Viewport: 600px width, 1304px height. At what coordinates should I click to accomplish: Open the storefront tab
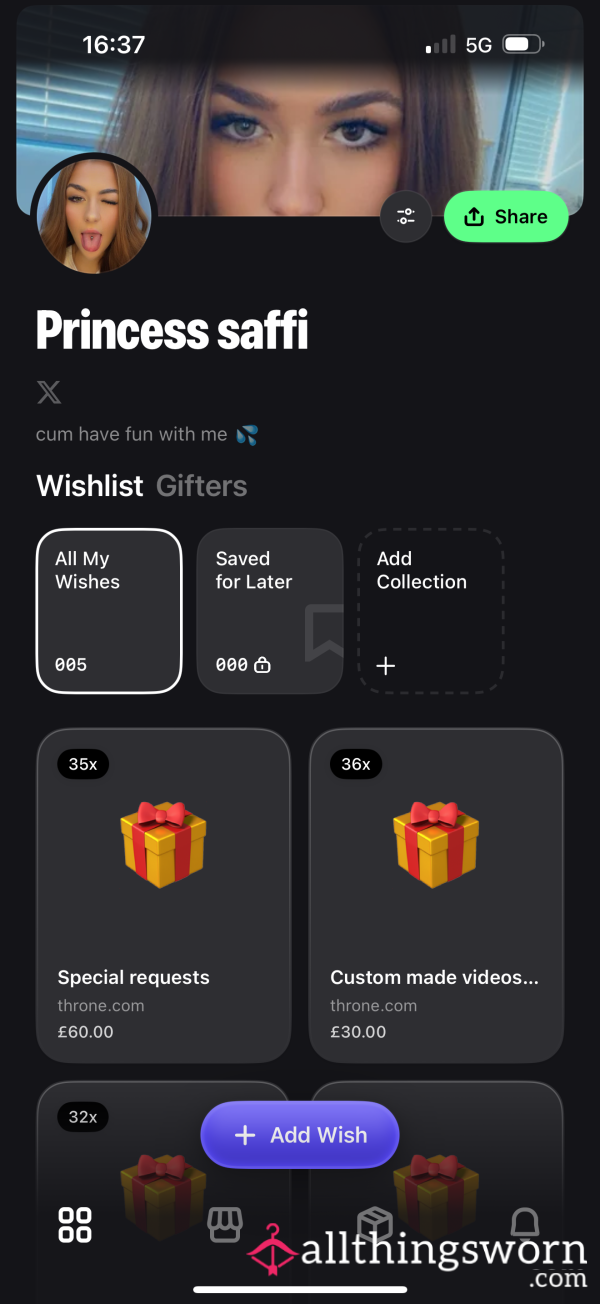[225, 1224]
